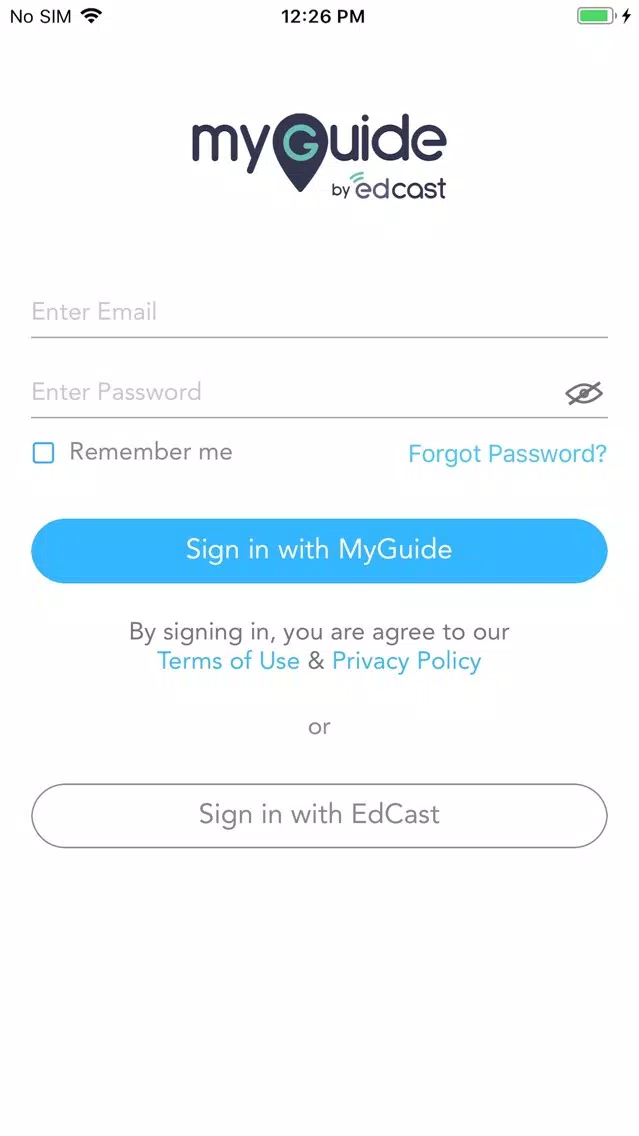Open the Terms of Use link
This screenshot has height=1136, width=639.
click(228, 661)
